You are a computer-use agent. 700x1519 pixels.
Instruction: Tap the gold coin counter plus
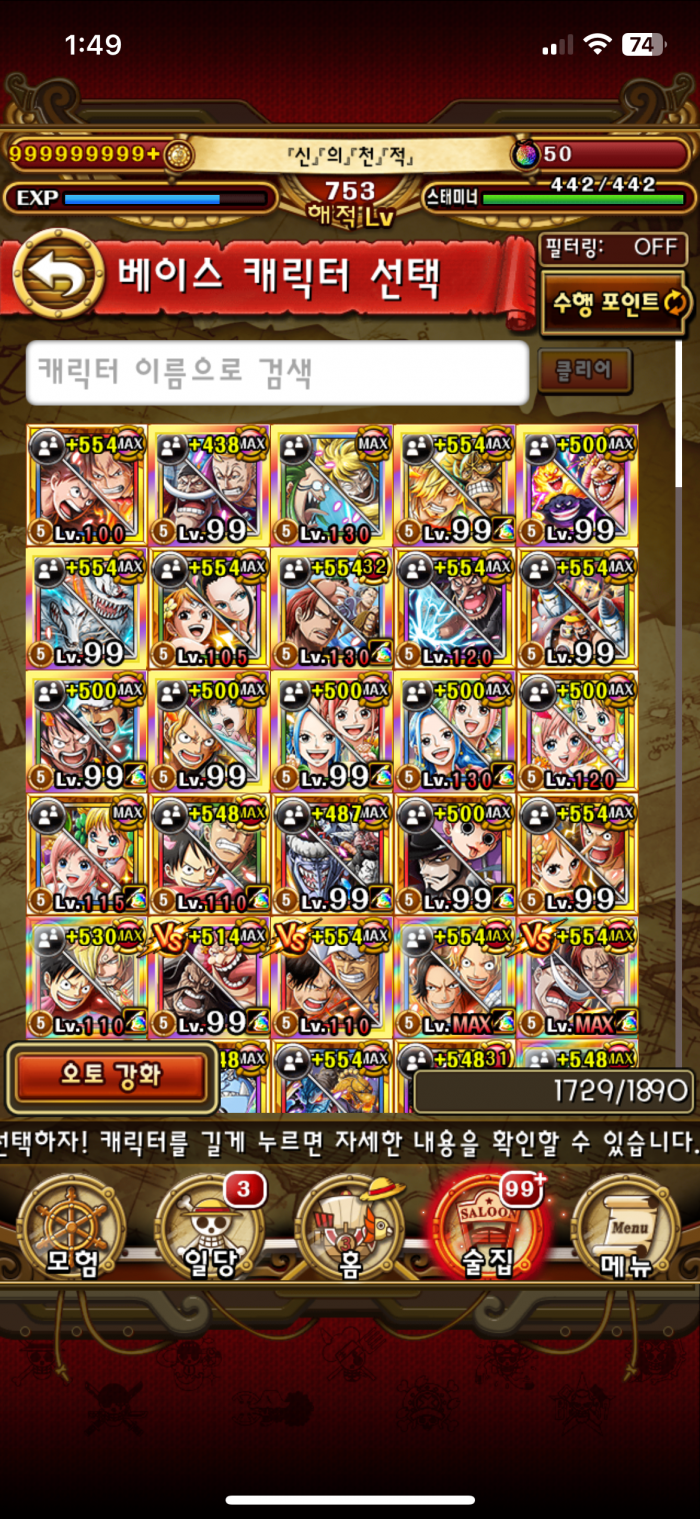(x=152, y=154)
